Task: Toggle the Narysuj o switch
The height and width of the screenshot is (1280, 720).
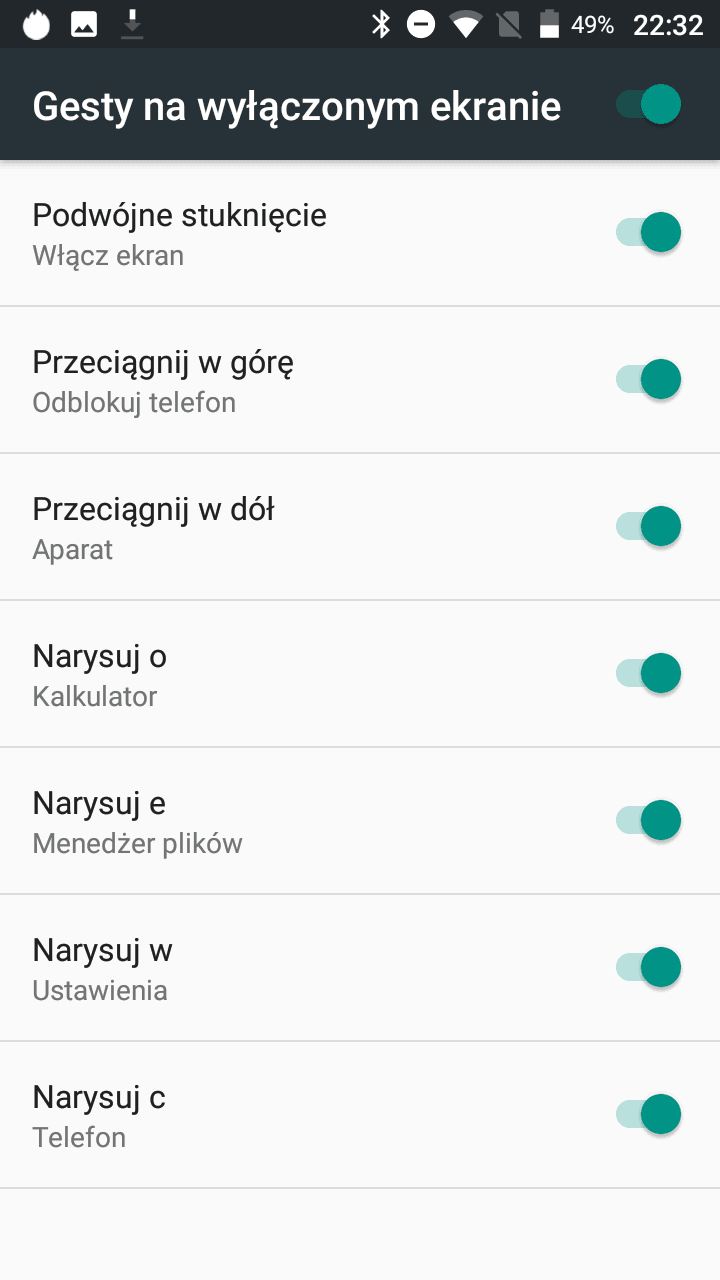Action: [648, 674]
